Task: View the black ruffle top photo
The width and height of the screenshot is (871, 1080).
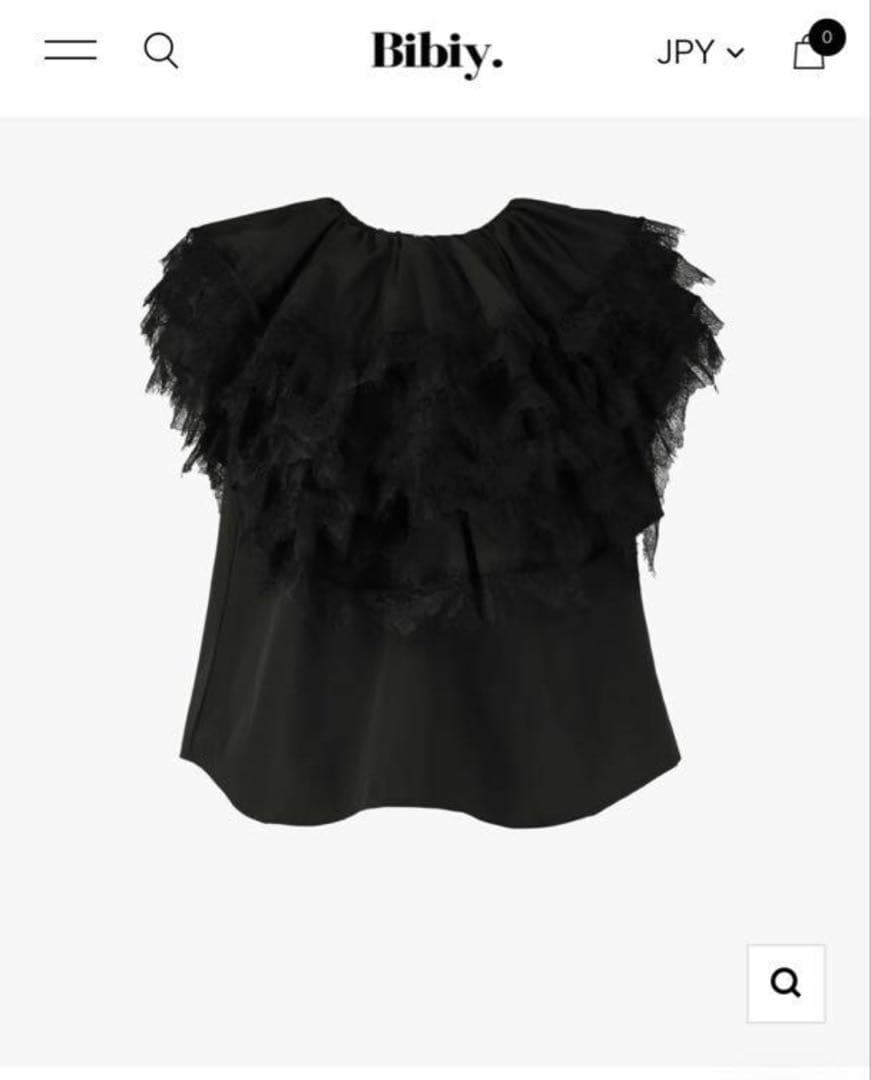Action: coord(432,510)
